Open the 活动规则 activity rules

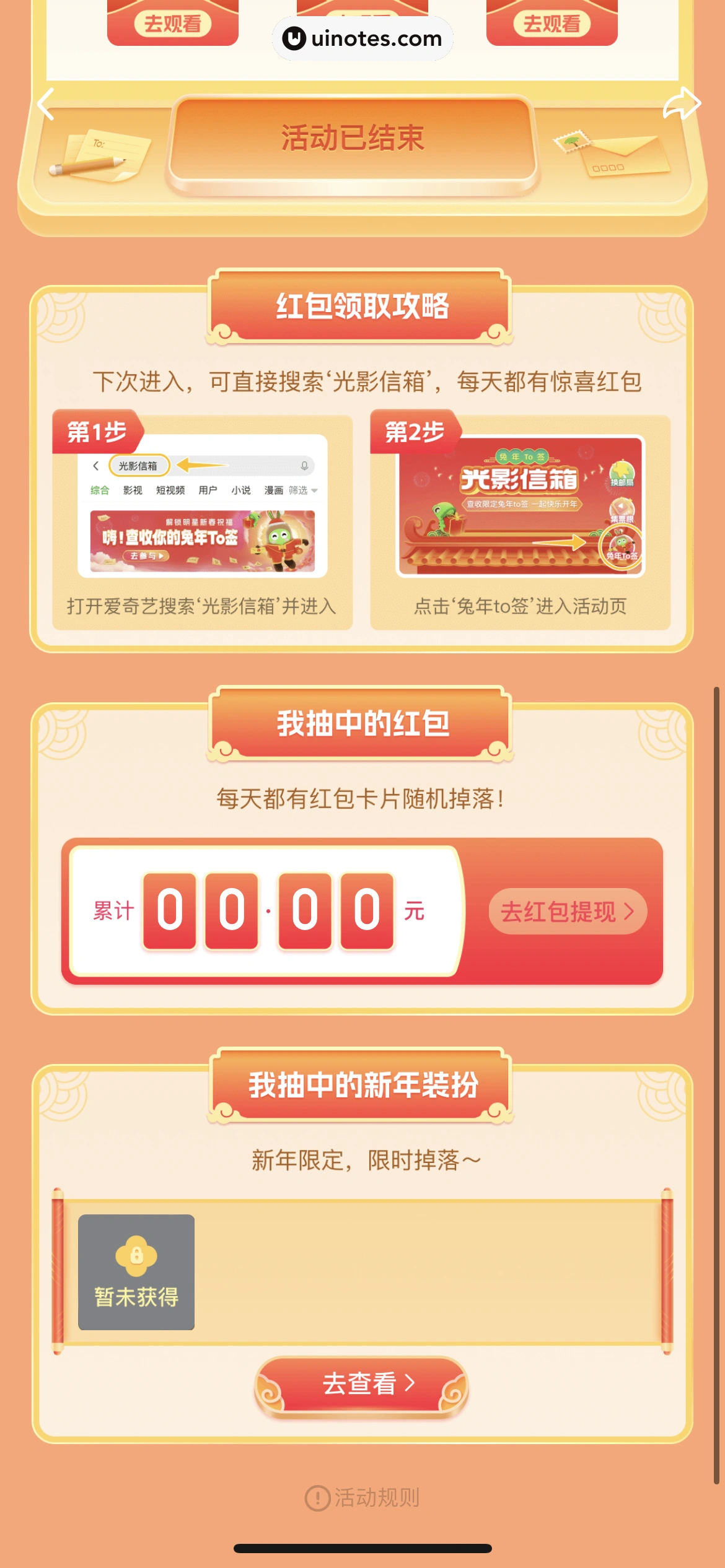click(x=362, y=1497)
